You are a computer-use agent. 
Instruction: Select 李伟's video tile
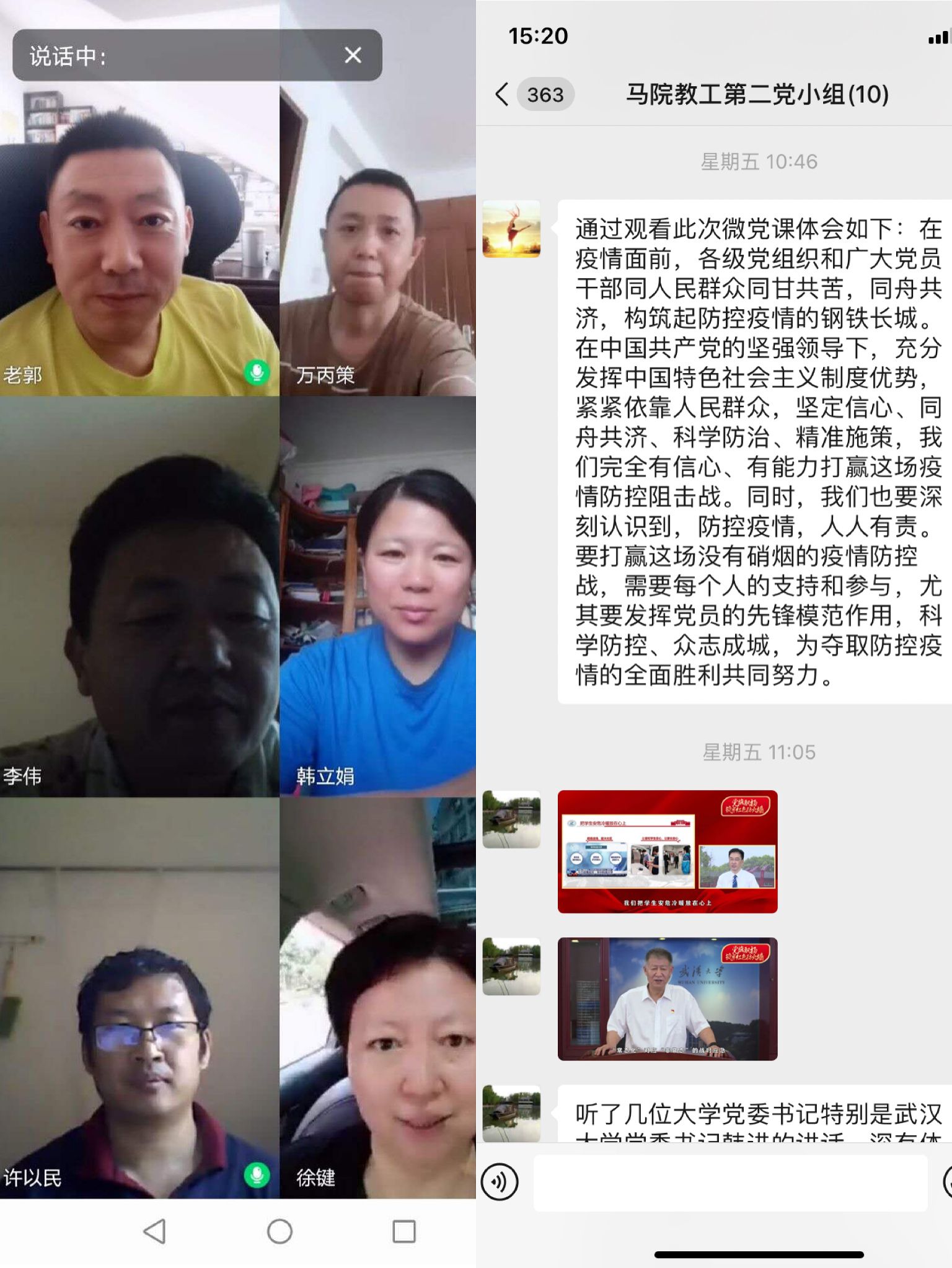click(139, 596)
